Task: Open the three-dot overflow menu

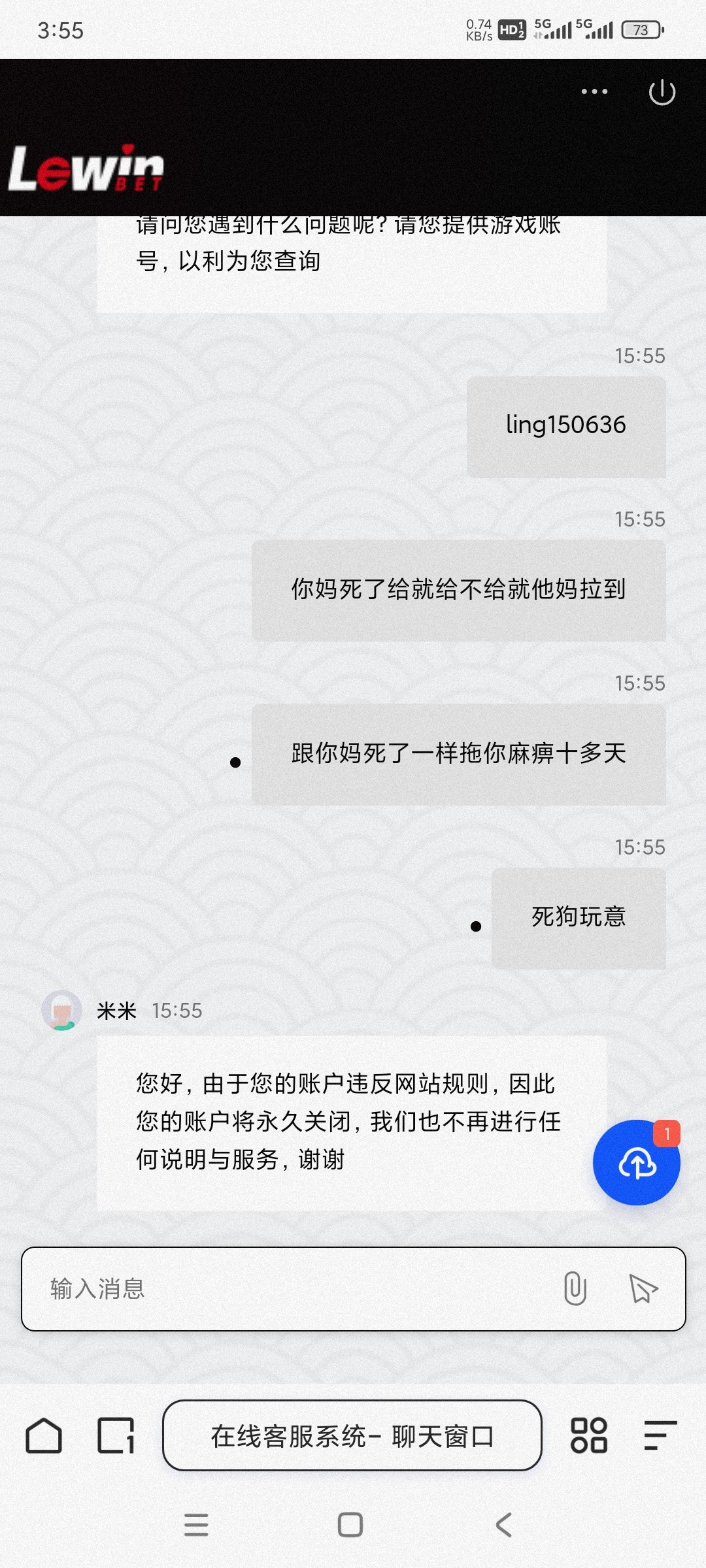Action: click(594, 91)
